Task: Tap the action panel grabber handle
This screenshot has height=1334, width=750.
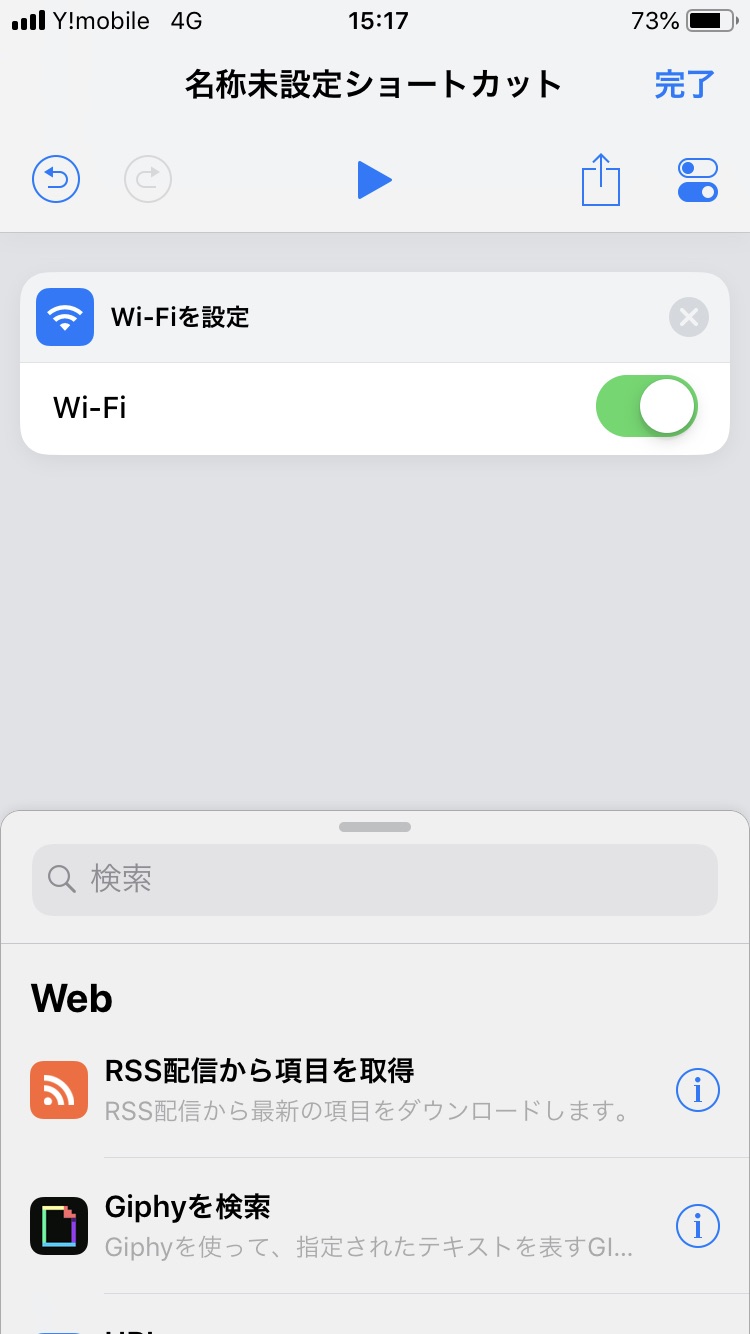Action: [x=375, y=827]
